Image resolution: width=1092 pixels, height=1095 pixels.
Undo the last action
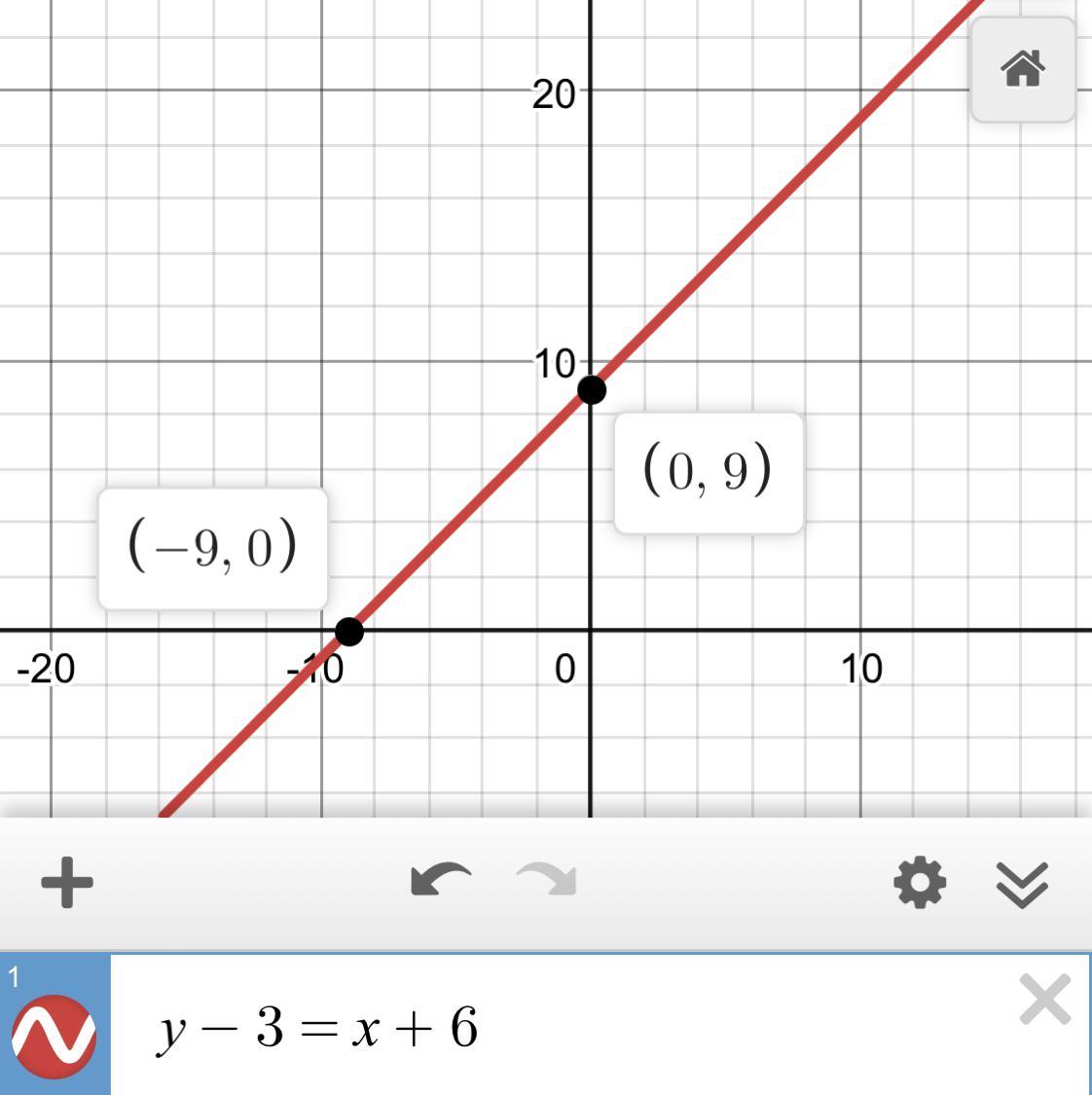click(441, 880)
